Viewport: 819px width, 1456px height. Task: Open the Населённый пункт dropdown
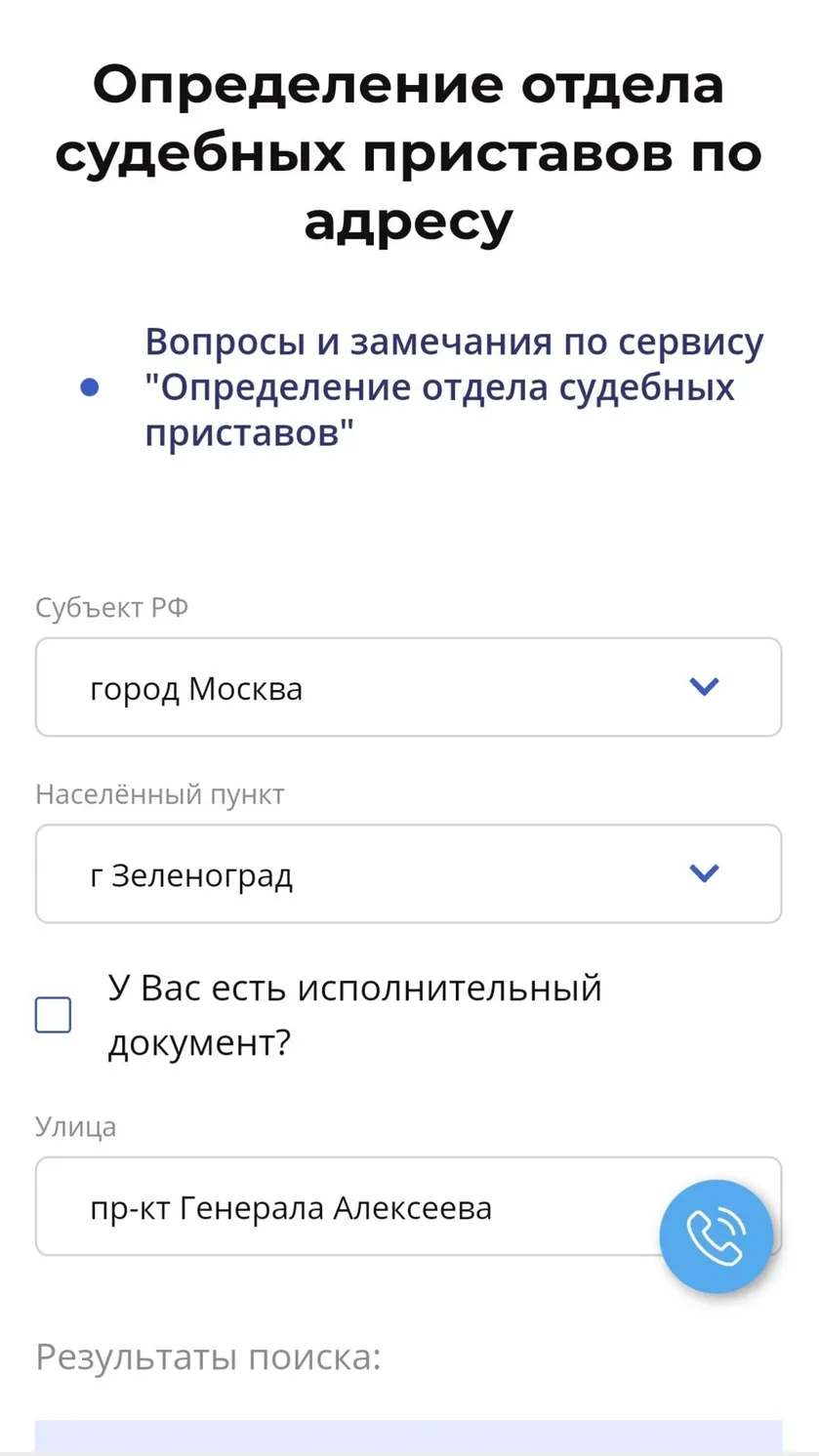(408, 873)
